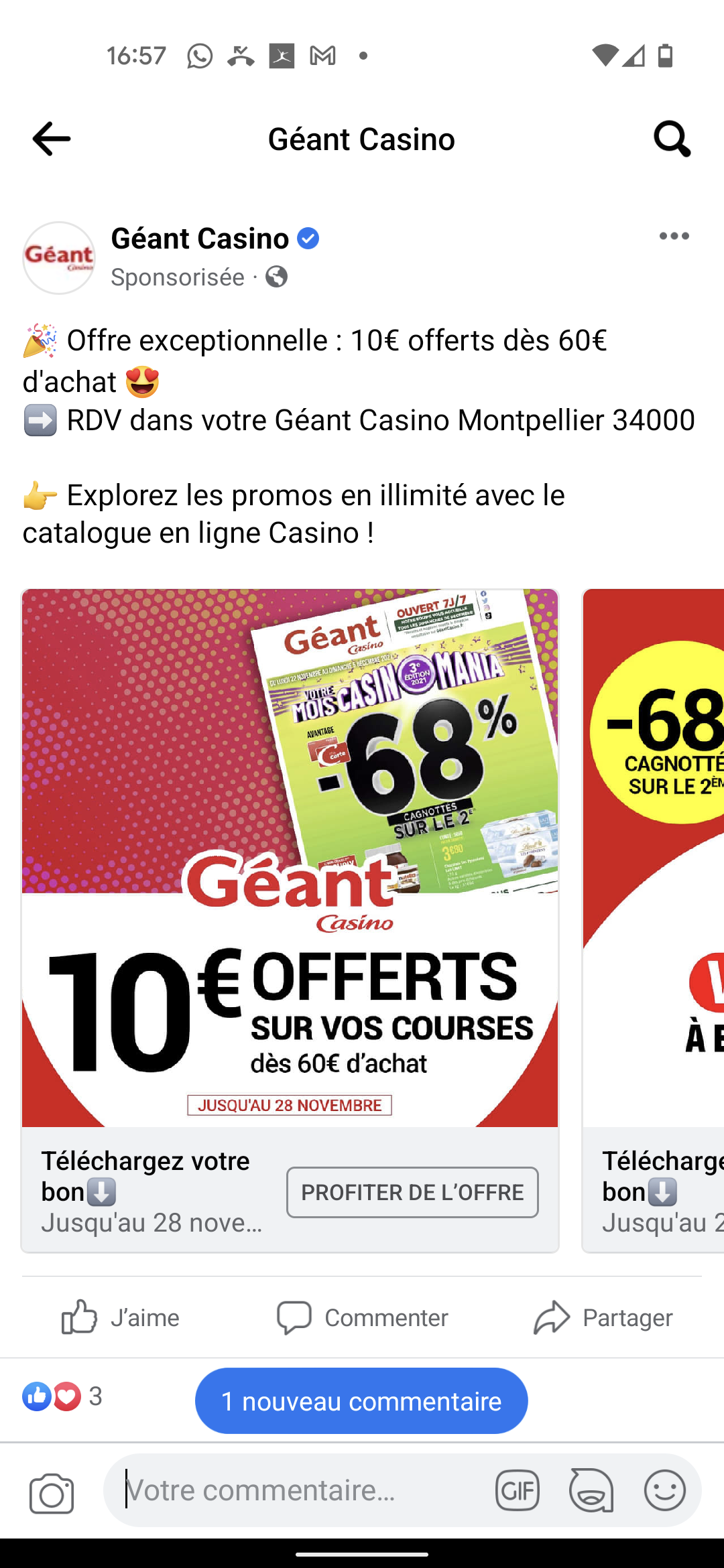Attach a photo with the camera icon
Viewport: 724px width, 1568px height.
point(52,1493)
